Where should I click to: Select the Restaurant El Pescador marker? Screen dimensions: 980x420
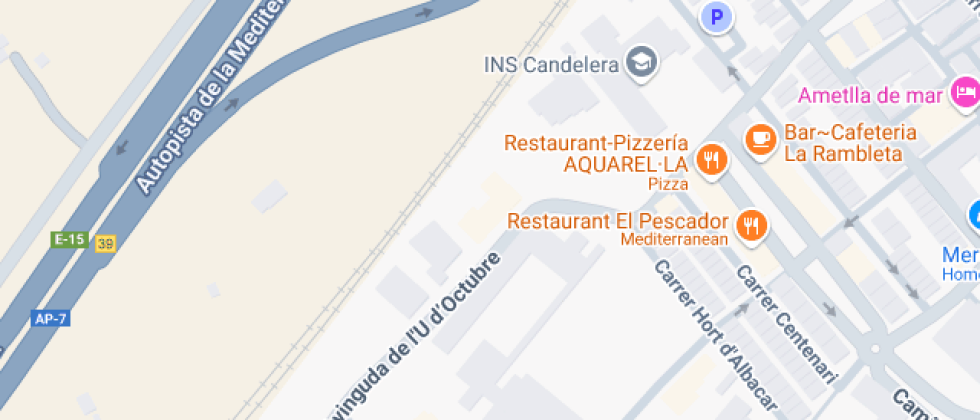pos(752,224)
